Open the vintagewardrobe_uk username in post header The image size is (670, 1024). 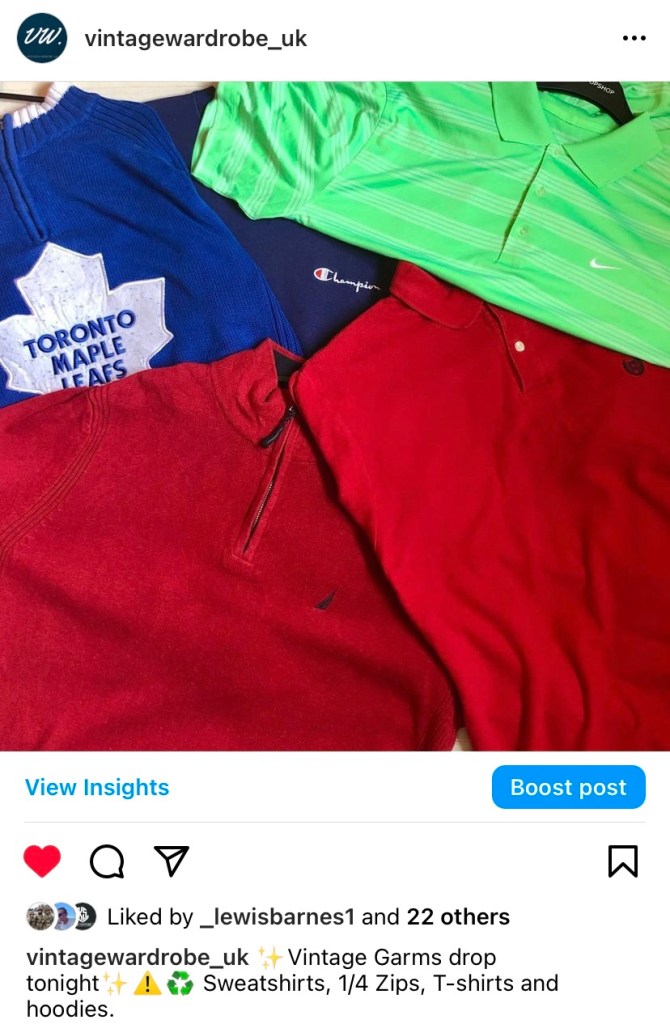coord(195,39)
